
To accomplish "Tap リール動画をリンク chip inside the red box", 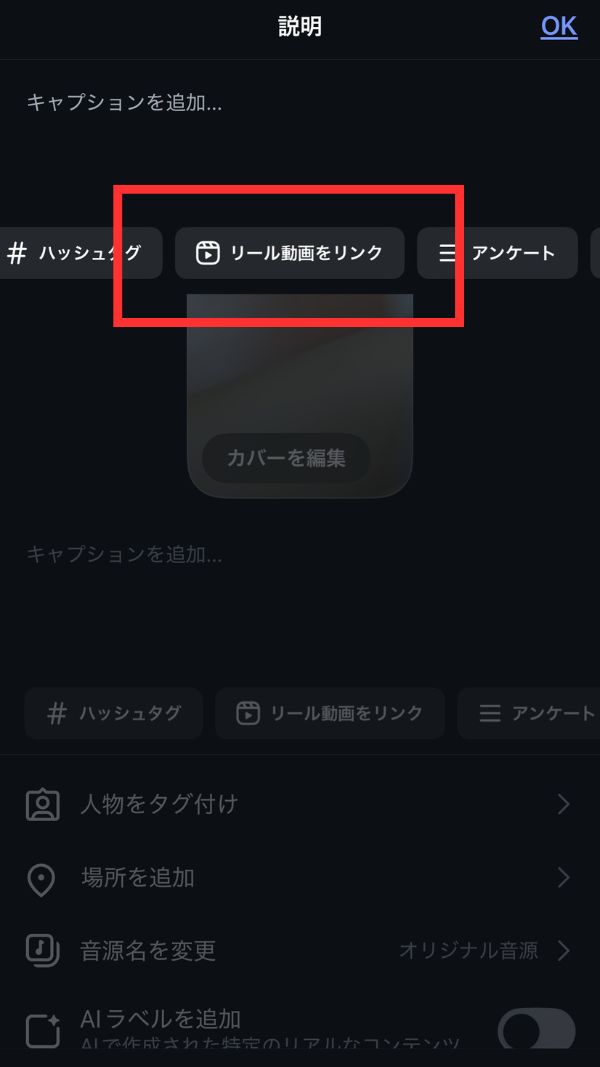I will click(290, 253).
